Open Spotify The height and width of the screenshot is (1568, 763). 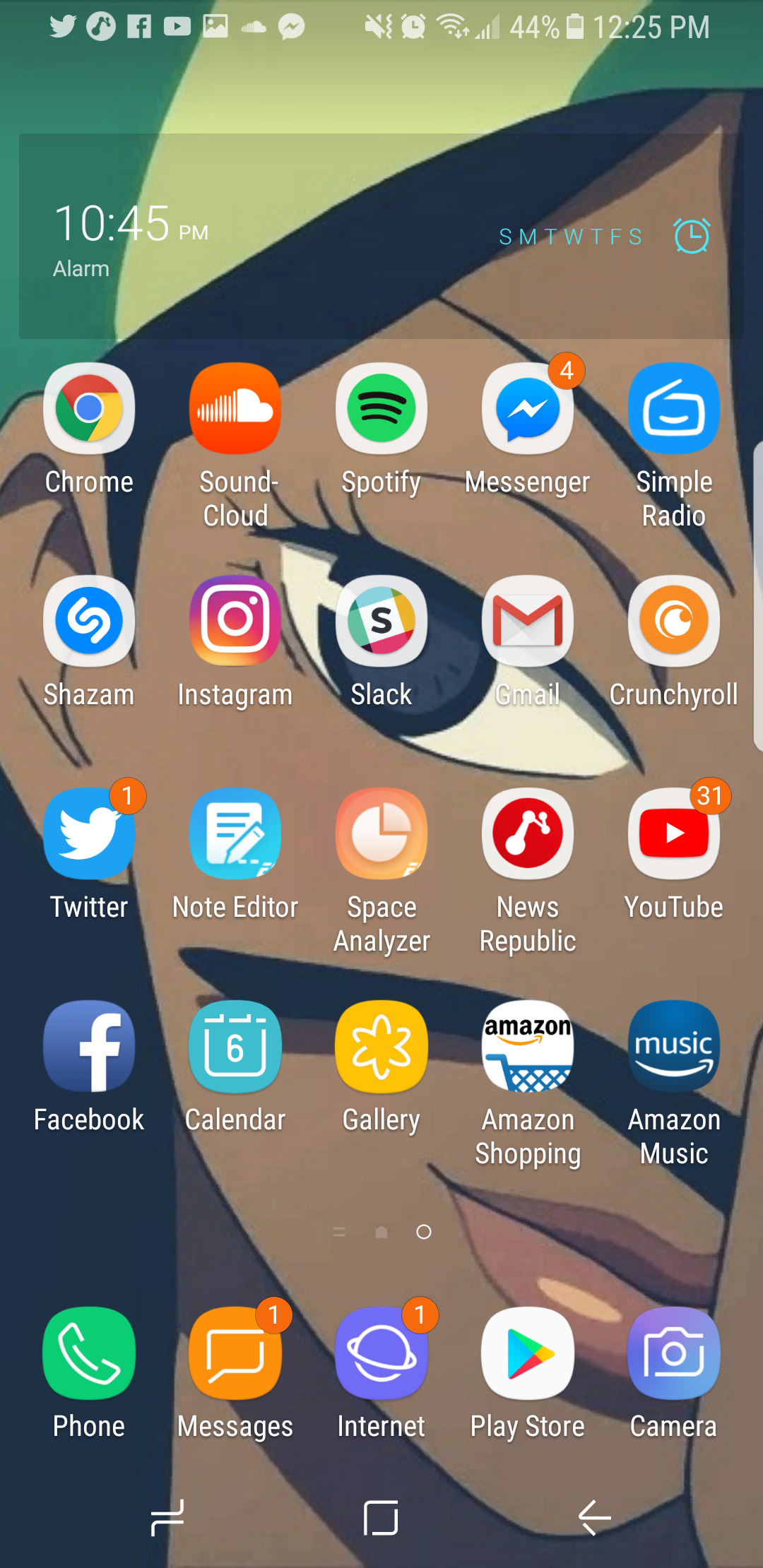tap(381, 409)
